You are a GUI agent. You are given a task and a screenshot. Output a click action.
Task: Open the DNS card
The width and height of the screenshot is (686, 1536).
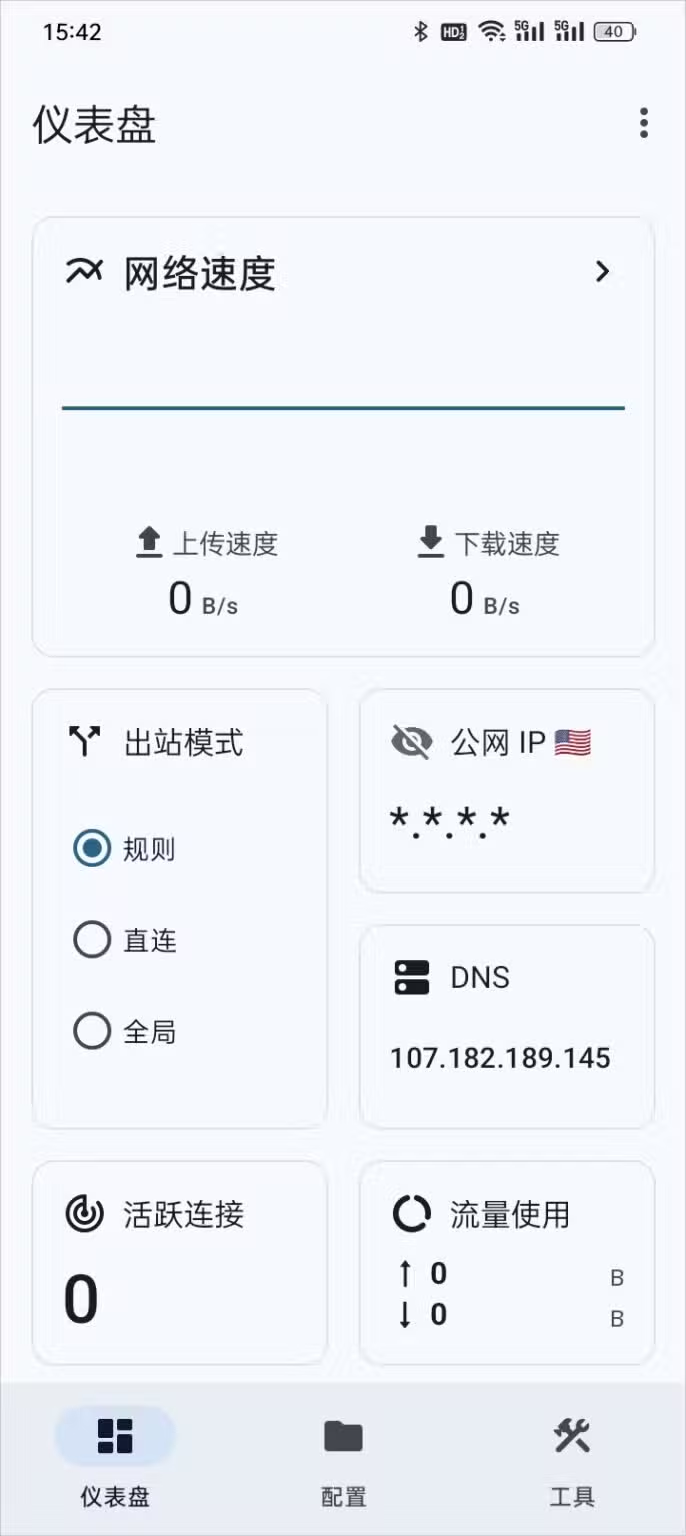(x=506, y=1026)
